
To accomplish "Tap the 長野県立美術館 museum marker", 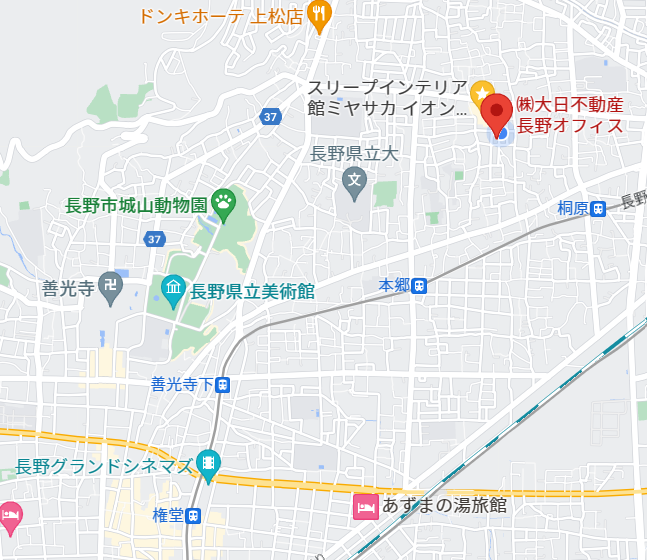I will (173, 291).
